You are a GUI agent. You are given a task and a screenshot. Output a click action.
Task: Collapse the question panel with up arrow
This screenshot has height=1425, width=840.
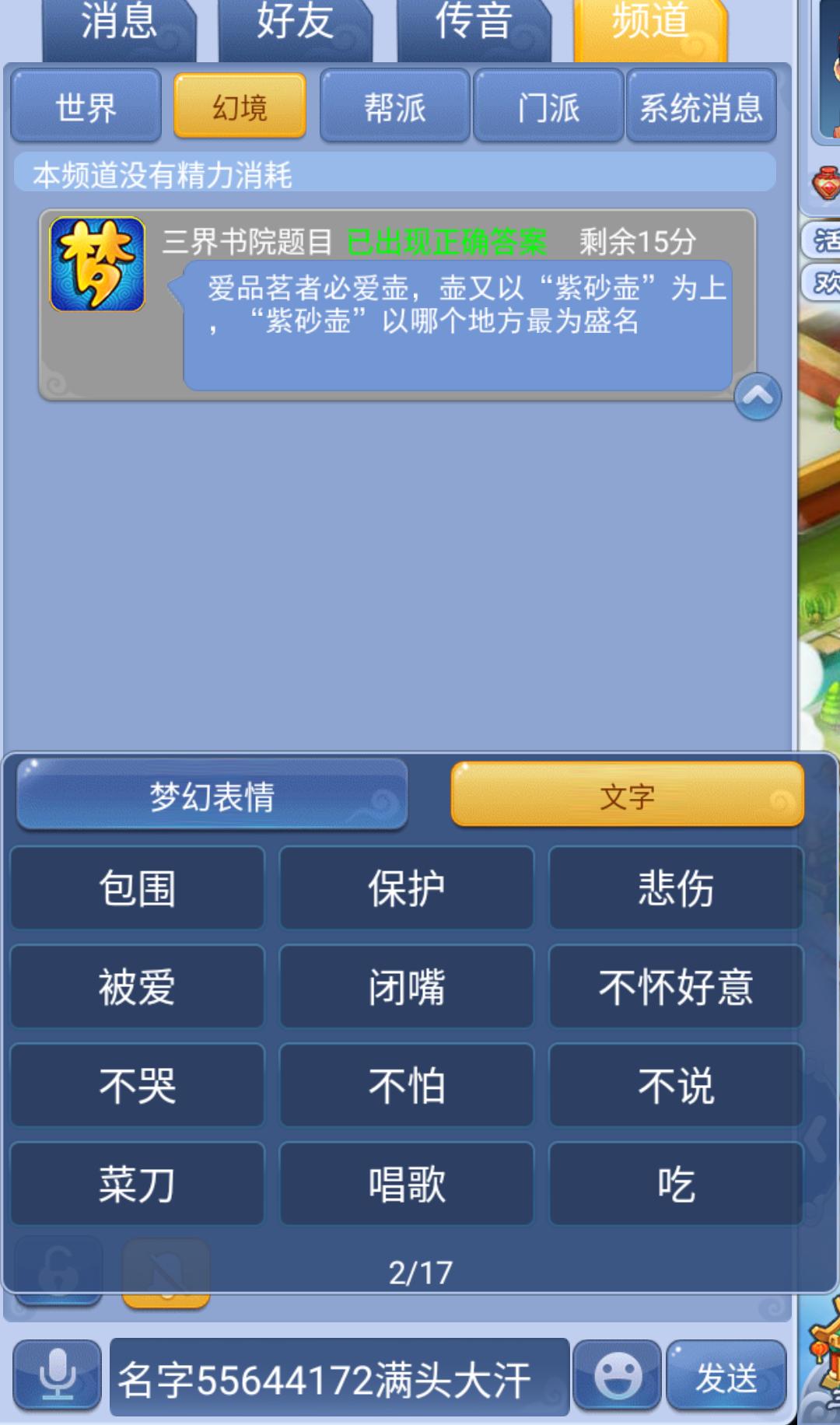coord(758,397)
